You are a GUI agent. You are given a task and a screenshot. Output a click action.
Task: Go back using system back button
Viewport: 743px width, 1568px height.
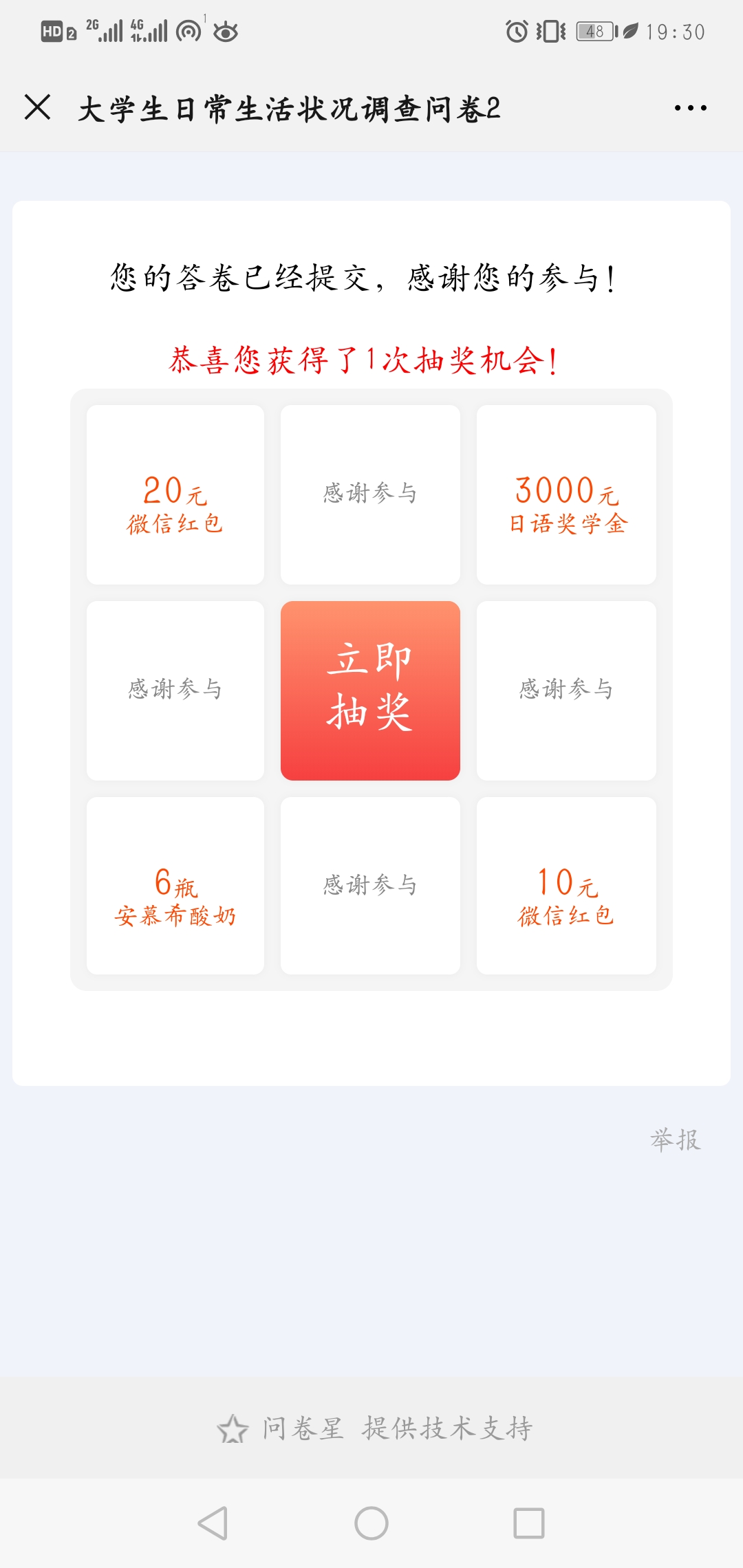(213, 1523)
